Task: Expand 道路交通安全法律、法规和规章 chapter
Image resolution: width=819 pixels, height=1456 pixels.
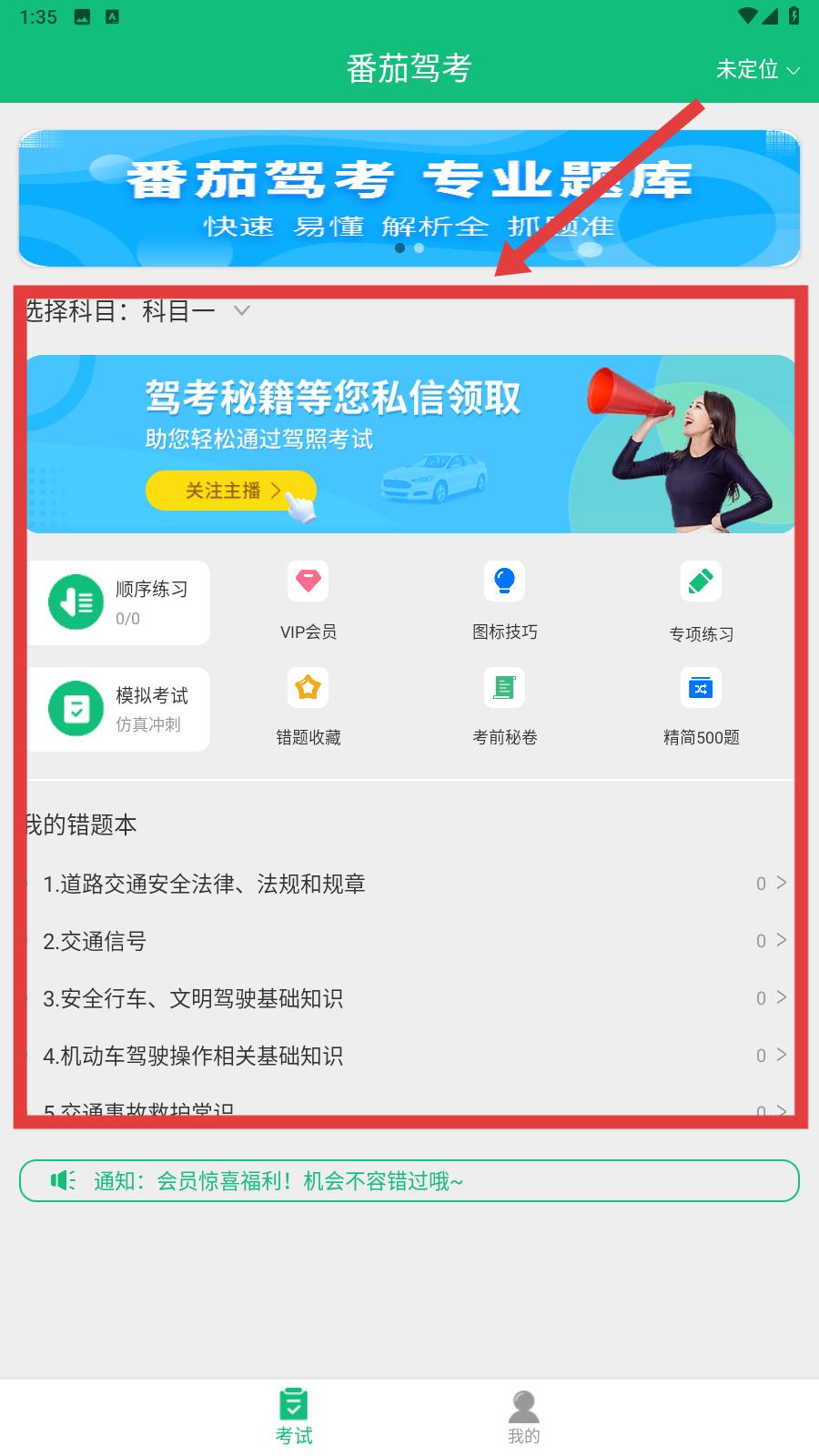Action: (409, 883)
